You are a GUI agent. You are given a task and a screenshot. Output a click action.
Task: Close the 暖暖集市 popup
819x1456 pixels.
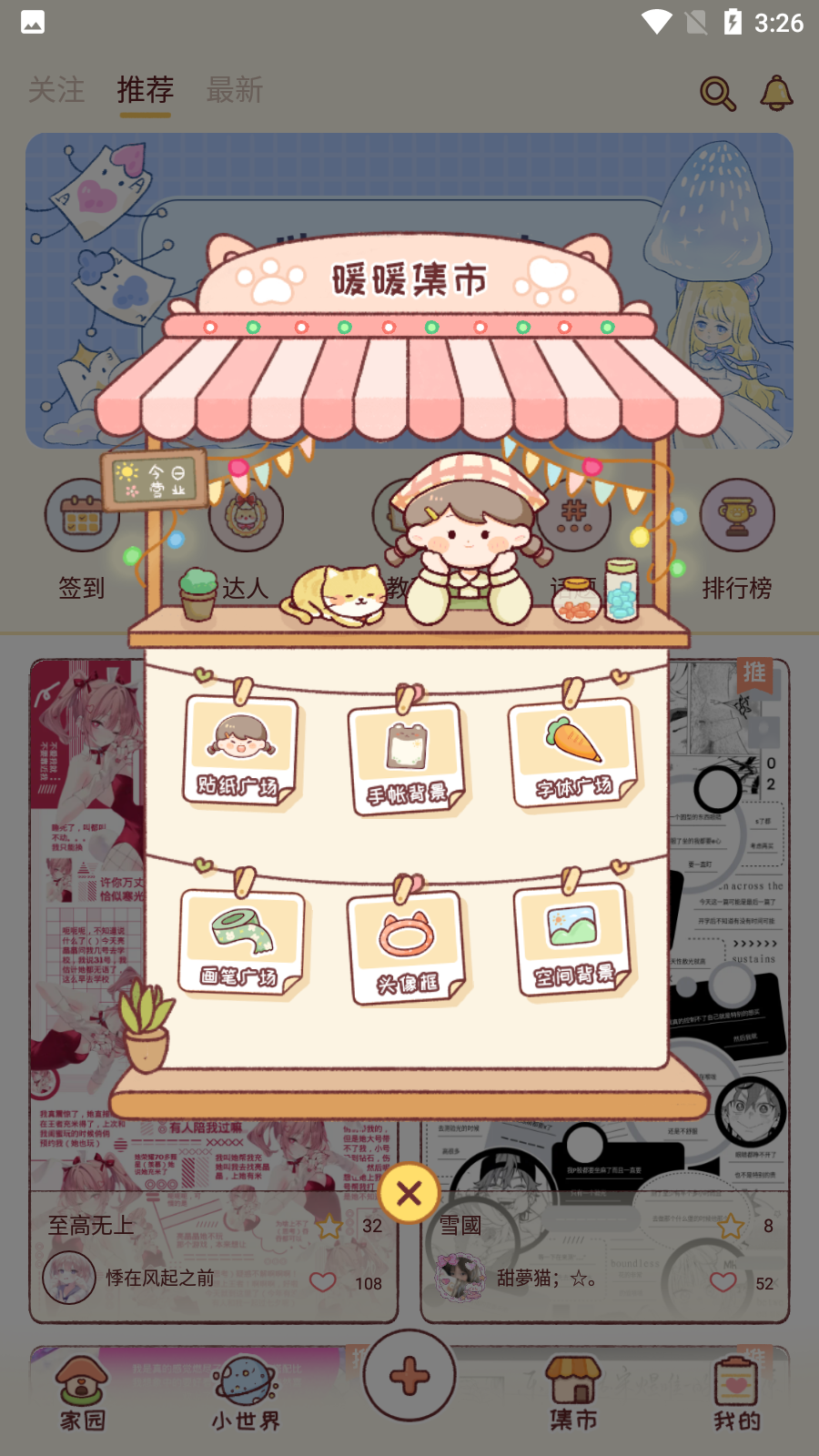tap(409, 1193)
